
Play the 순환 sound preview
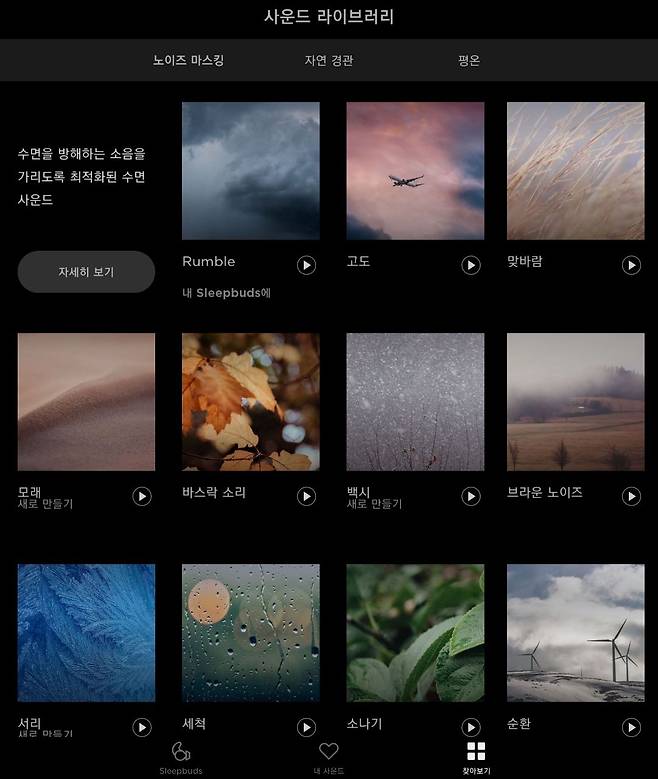[x=631, y=727]
